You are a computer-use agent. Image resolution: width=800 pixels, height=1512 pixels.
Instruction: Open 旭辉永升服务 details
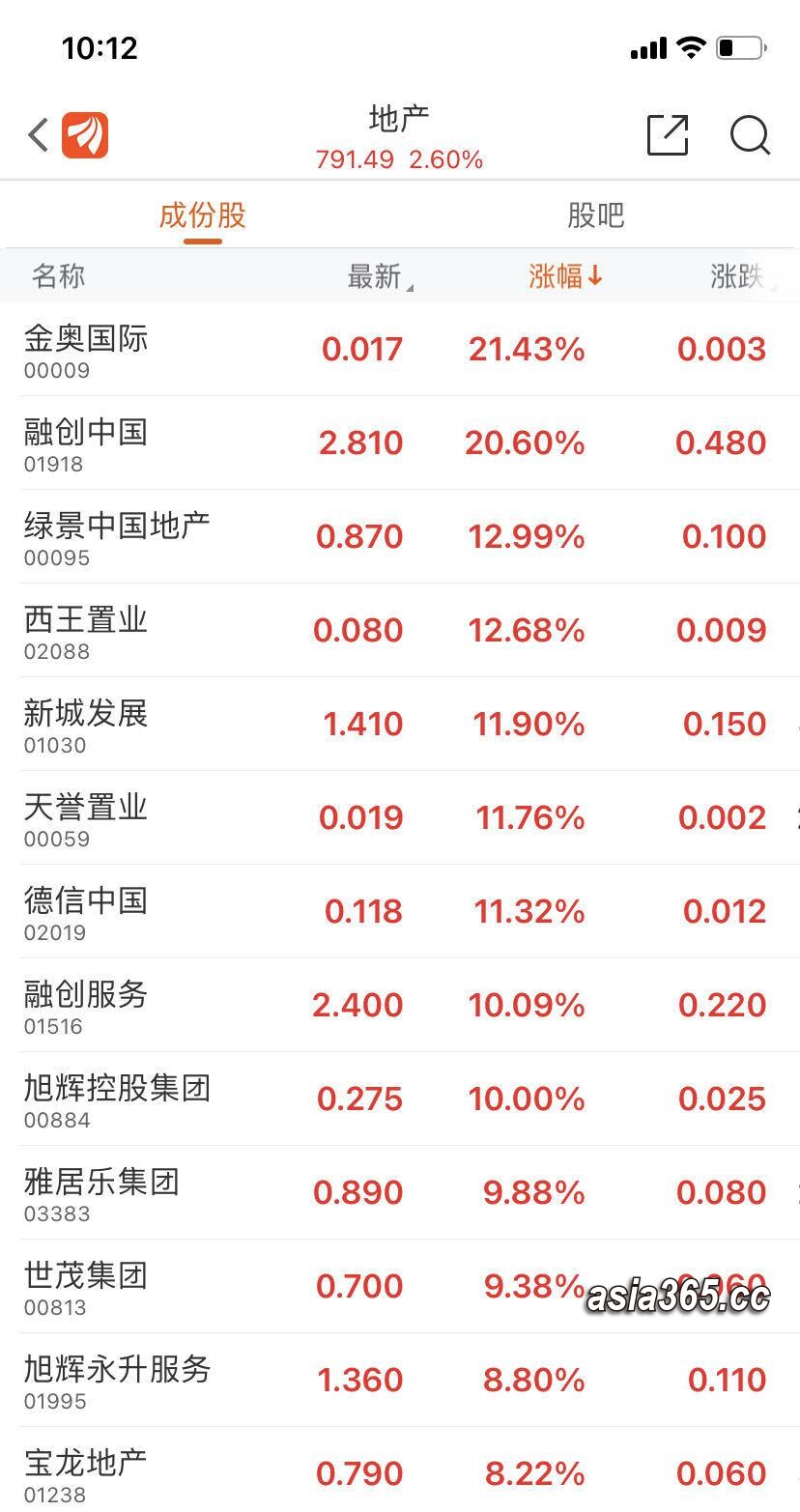pyautogui.click(x=400, y=1381)
